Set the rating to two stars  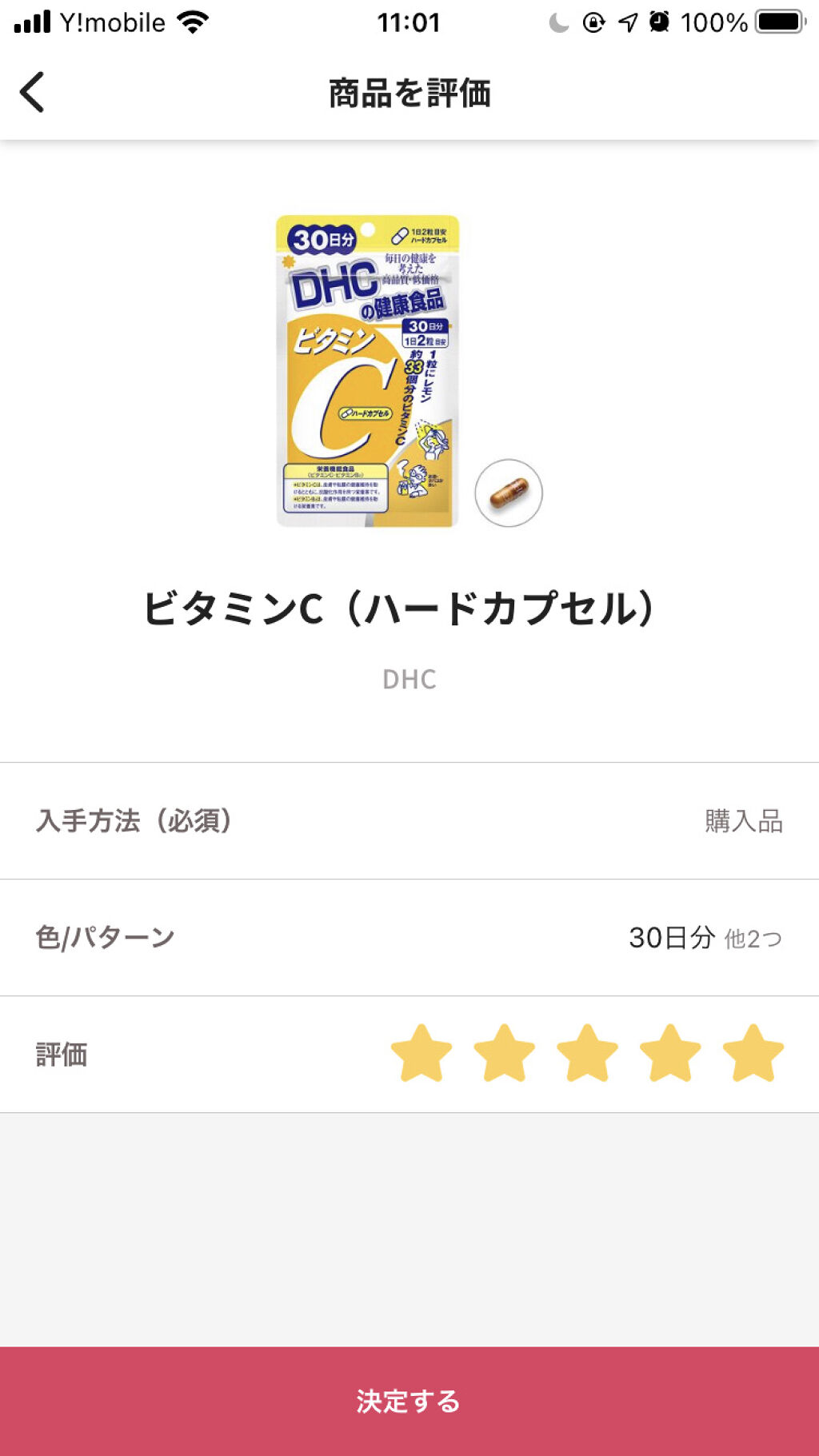pos(505,1054)
